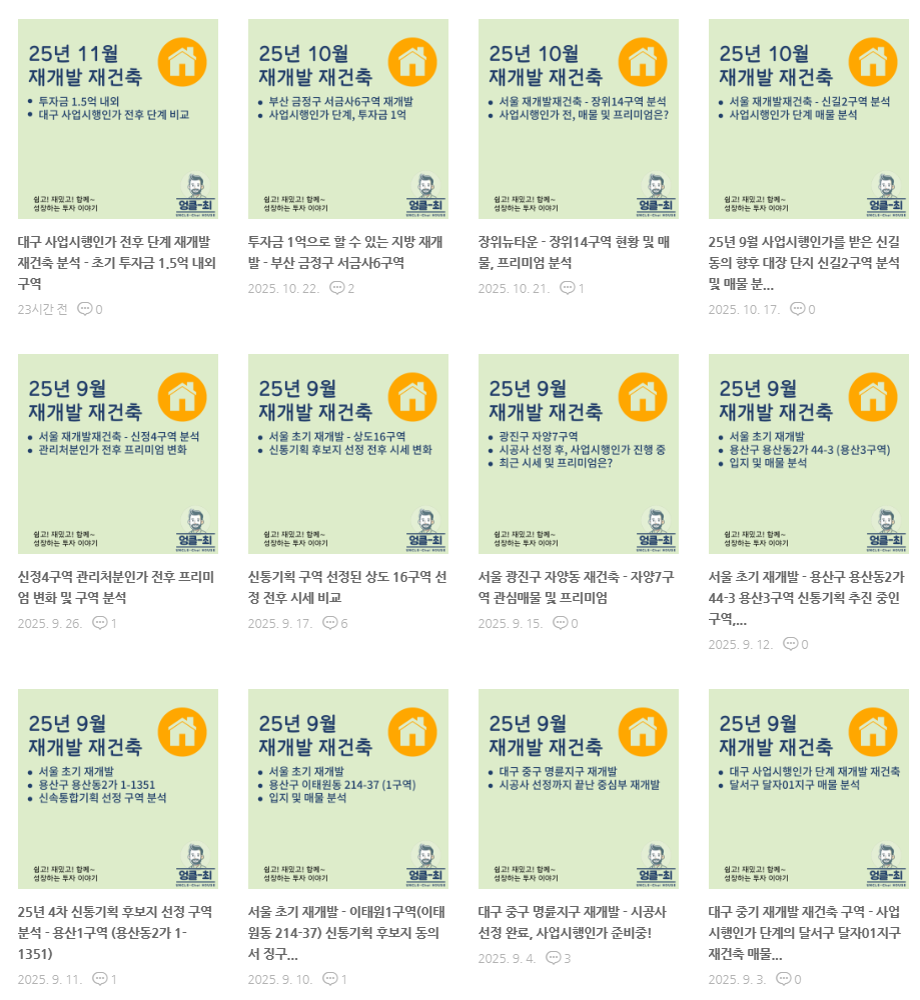Open the title link 신통기획 구역 선정된 상도 16구역

[347, 587]
